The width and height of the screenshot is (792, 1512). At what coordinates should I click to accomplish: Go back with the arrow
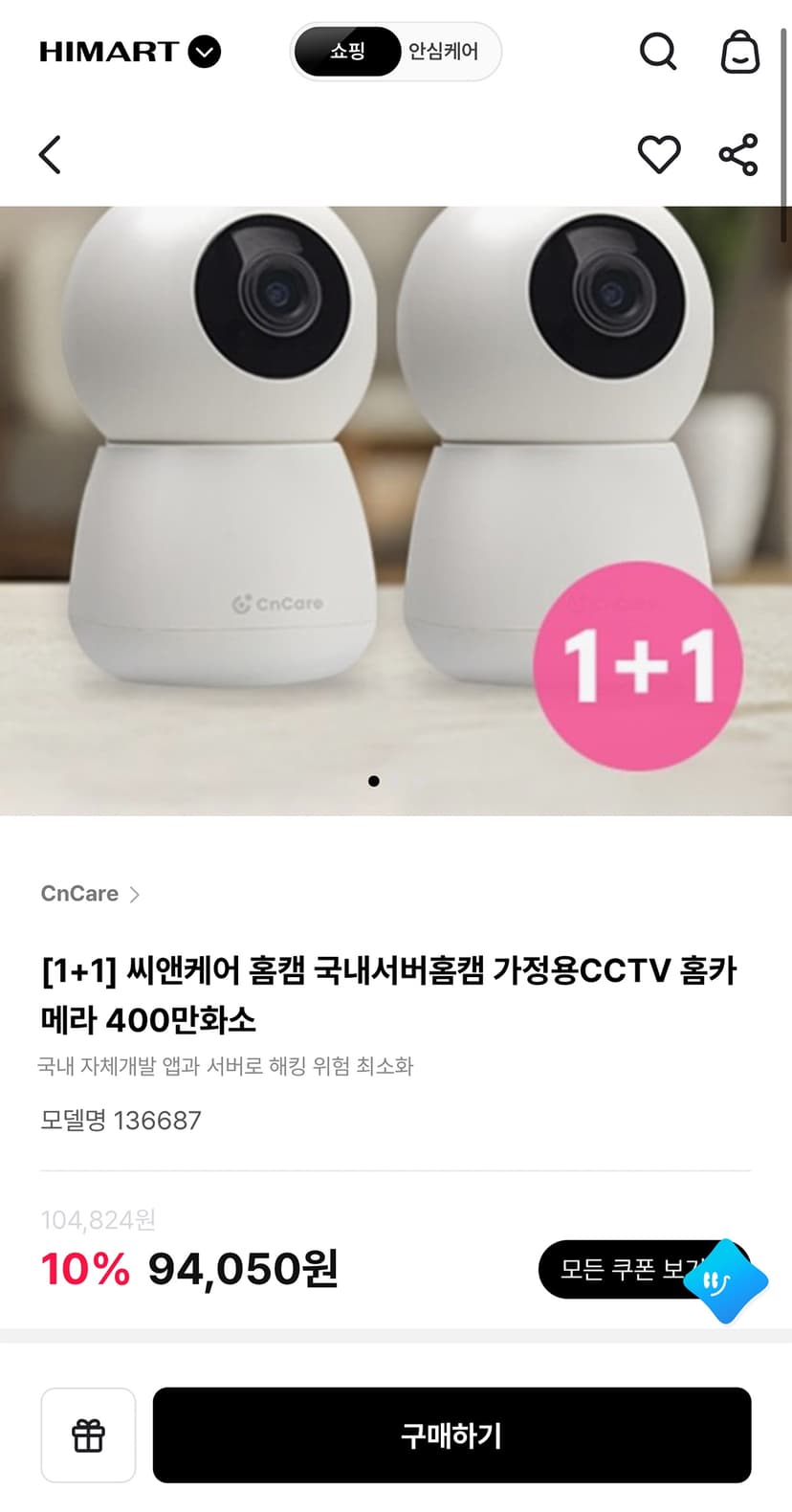[x=50, y=154]
